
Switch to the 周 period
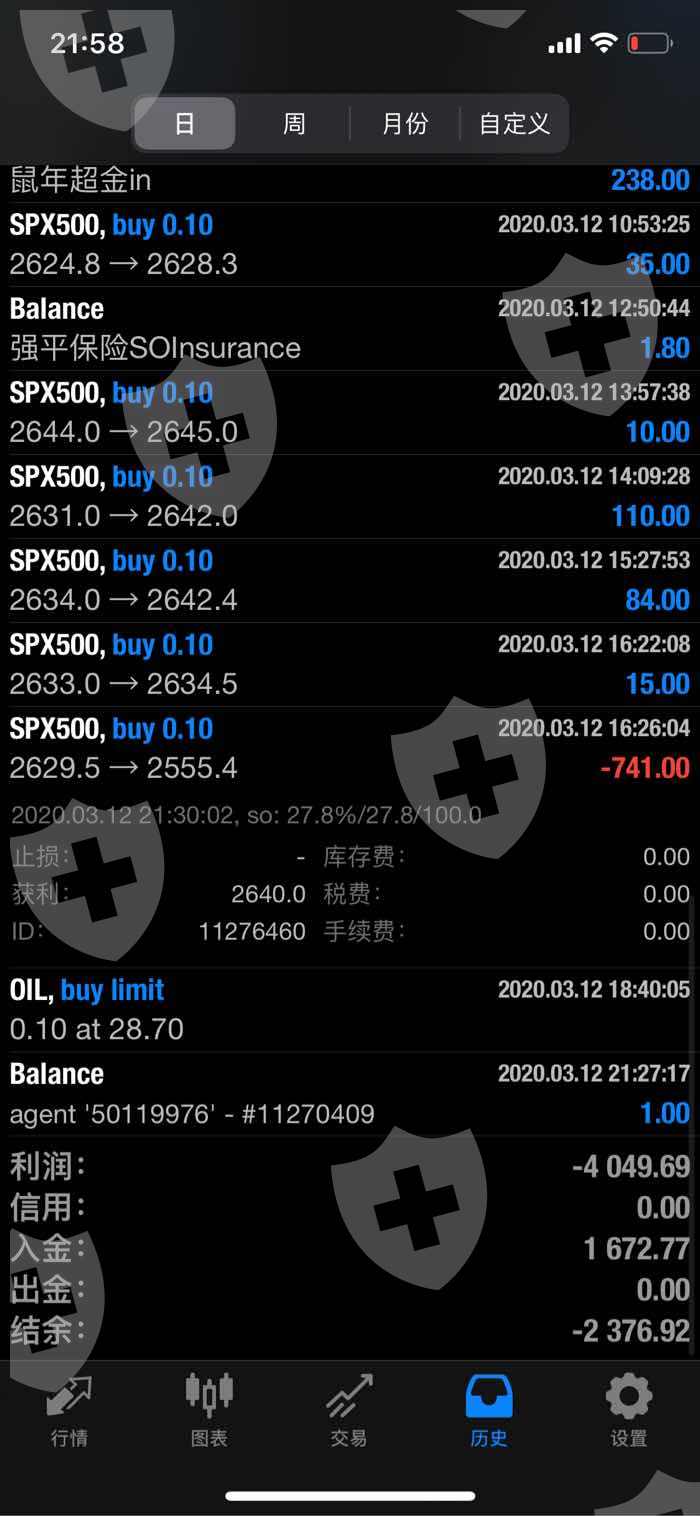coord(294,124)
